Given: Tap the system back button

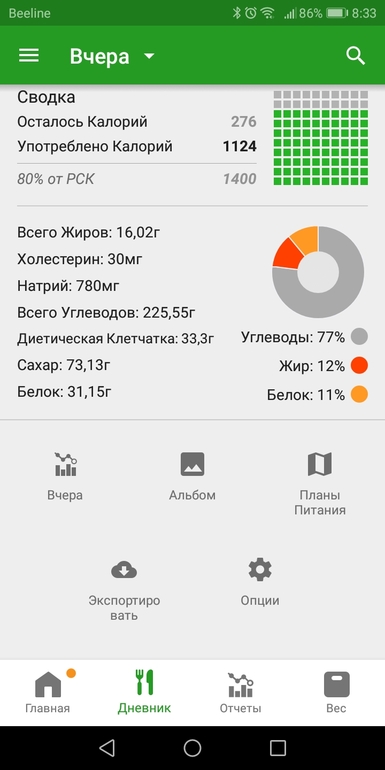Looking at the screenshot, I should [x=107, y=748].
